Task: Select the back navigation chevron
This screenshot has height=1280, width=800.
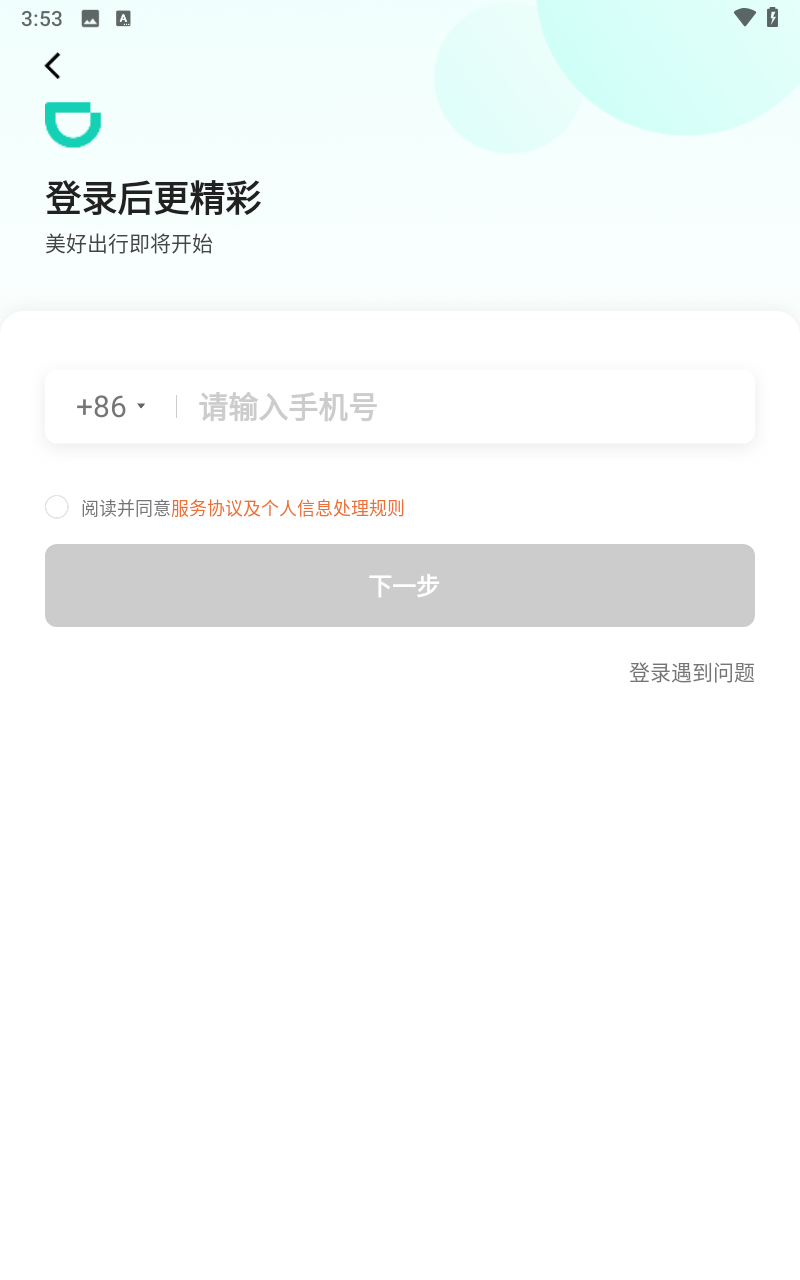Action: click(52, 66)
